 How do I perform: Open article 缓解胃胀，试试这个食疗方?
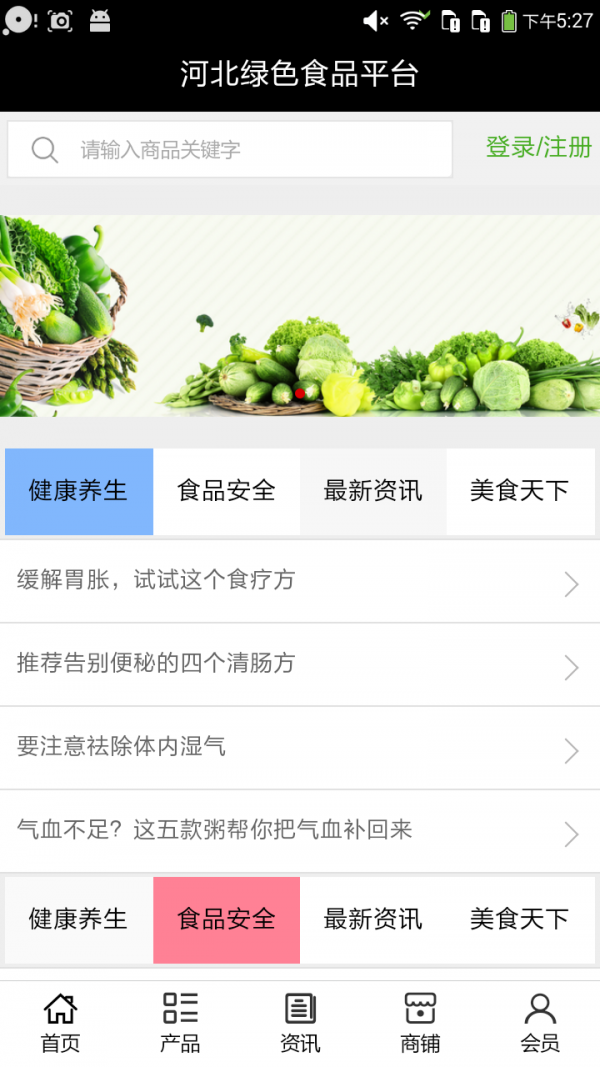(x=300, y=581)
